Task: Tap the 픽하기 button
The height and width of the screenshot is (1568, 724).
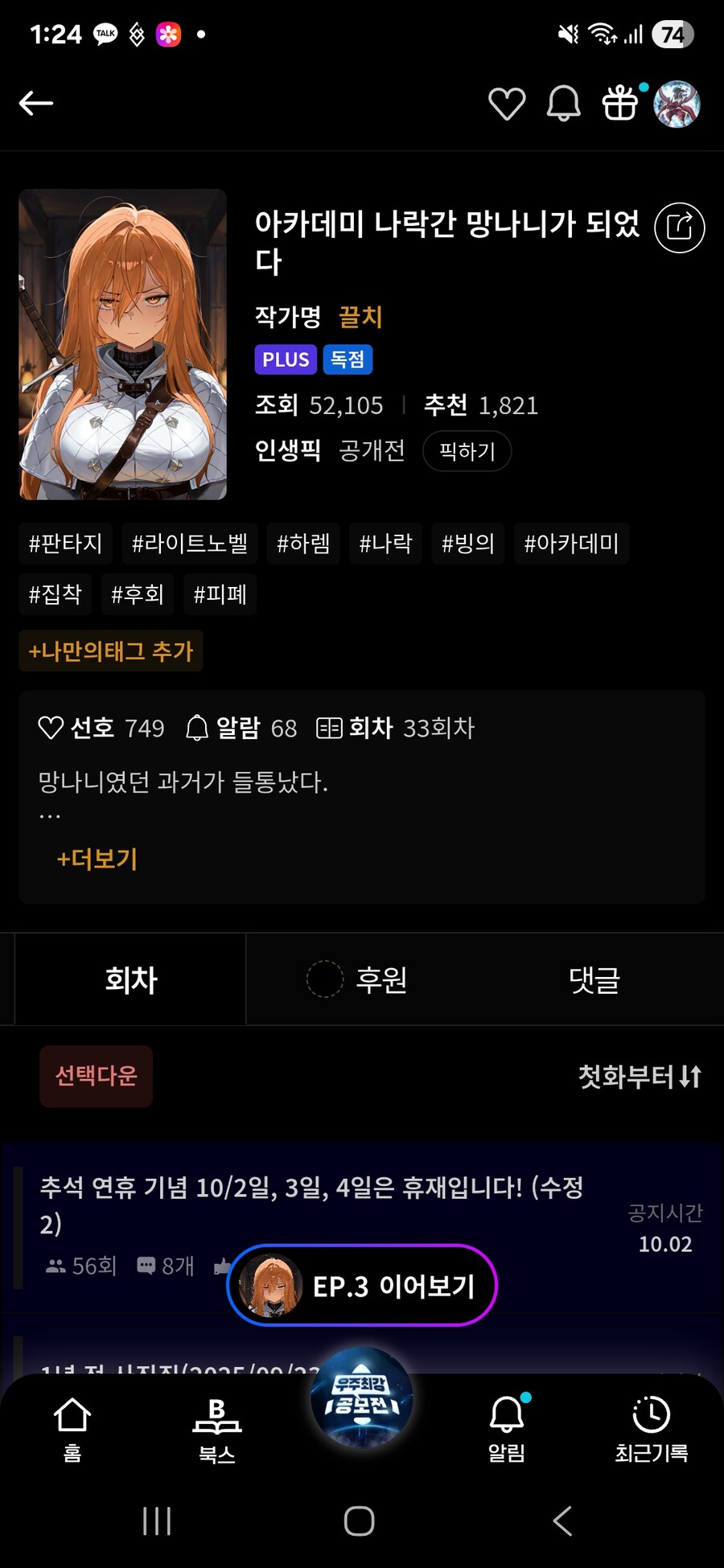Action: (x=467, y=451)
